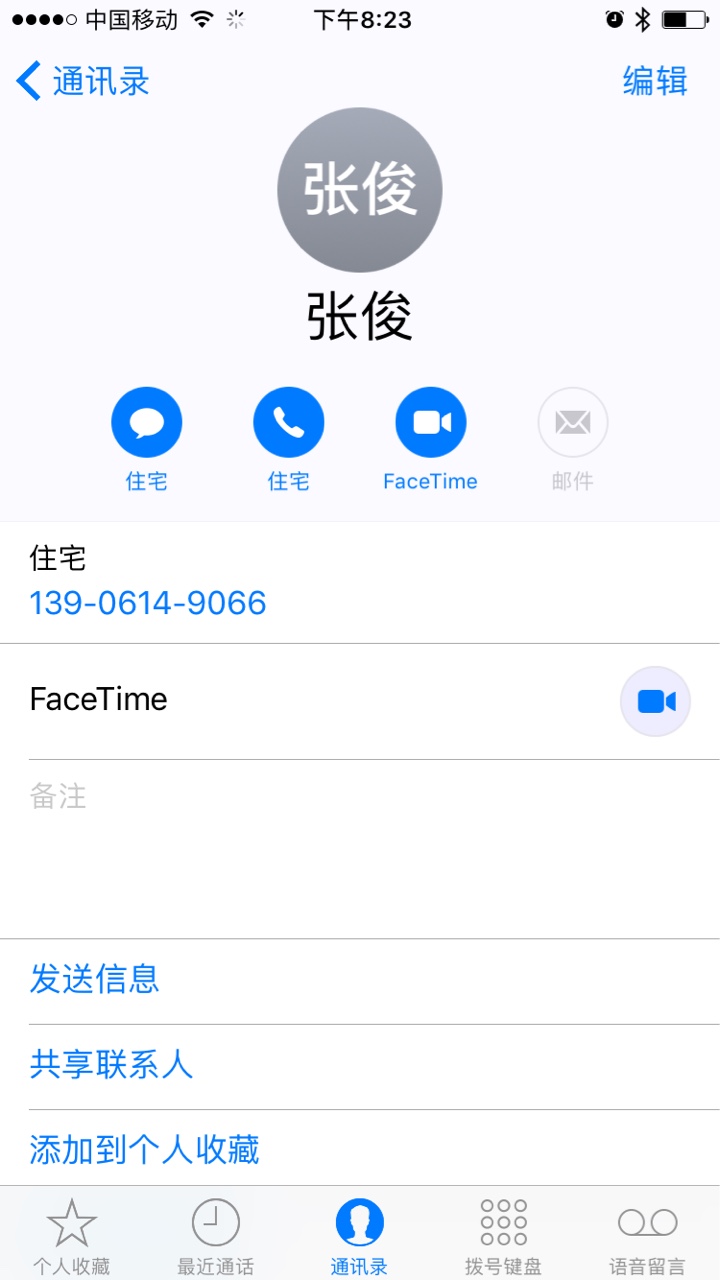Start FaceTime from the round video button
Image resolution: width=720 pixels, height=1280 pixels.
[x=431, y=422]
